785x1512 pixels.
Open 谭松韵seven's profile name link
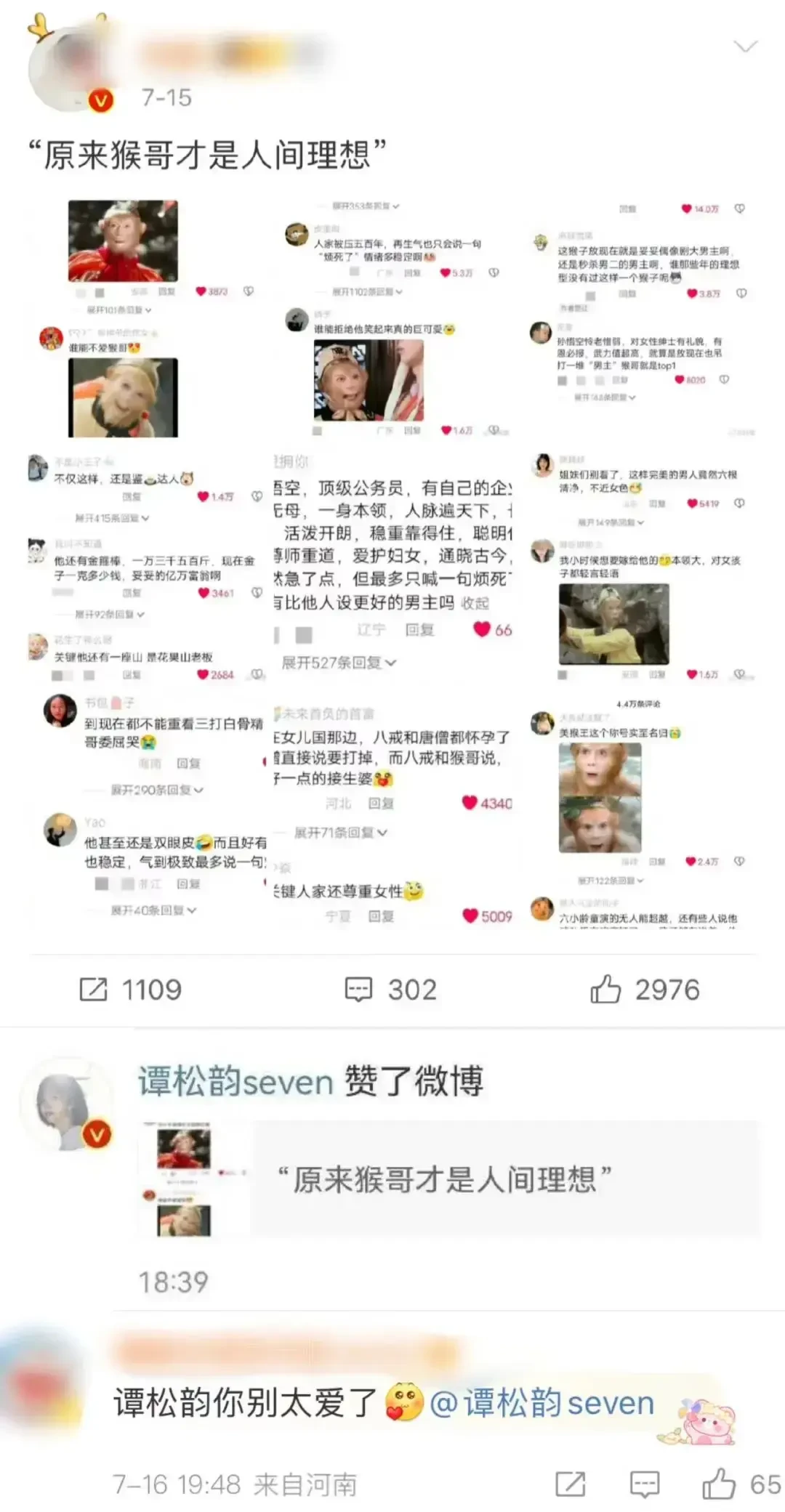(x=235, y=1082)
